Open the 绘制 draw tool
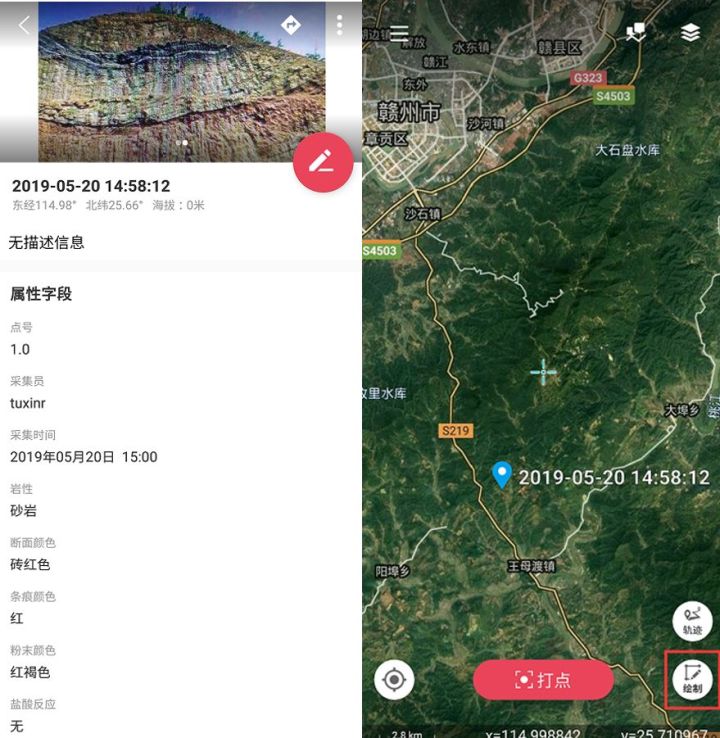 click(692, 680)
